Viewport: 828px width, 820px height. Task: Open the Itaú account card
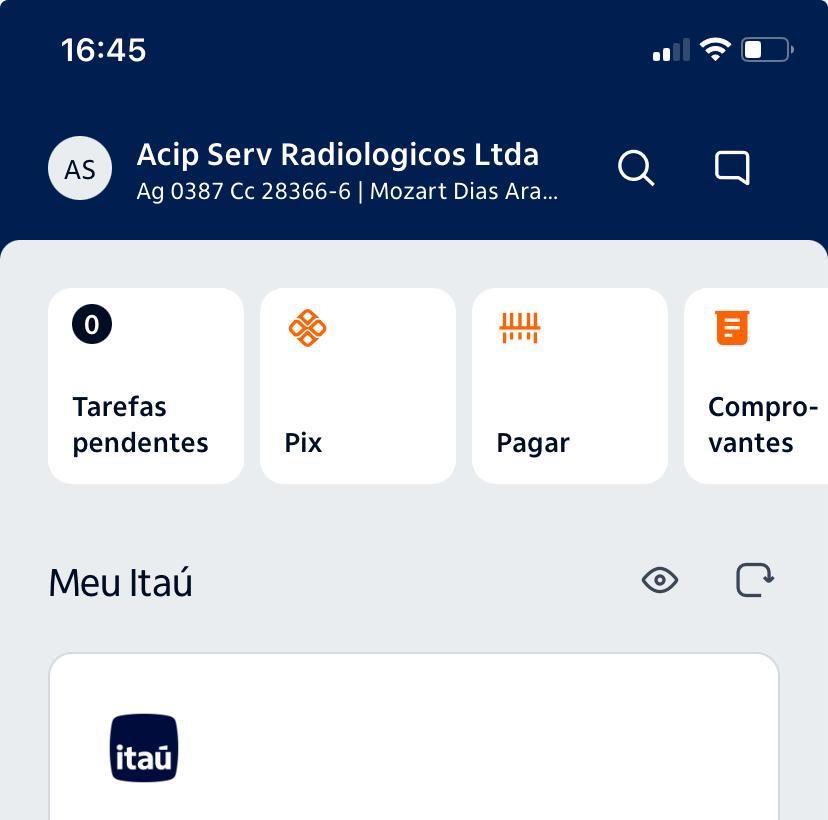coord(414,740)
